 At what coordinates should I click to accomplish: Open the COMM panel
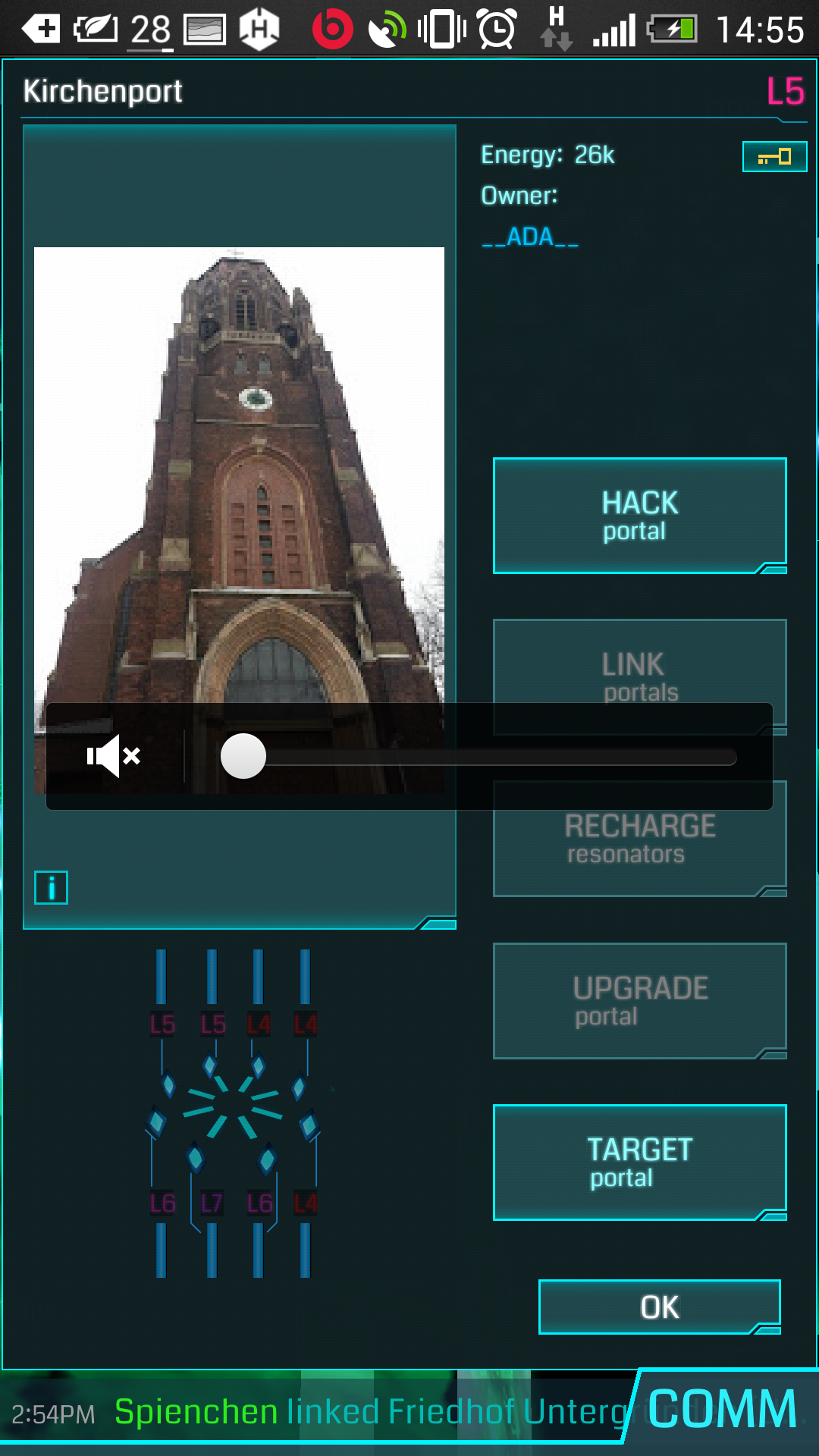tap(722, 1410)
